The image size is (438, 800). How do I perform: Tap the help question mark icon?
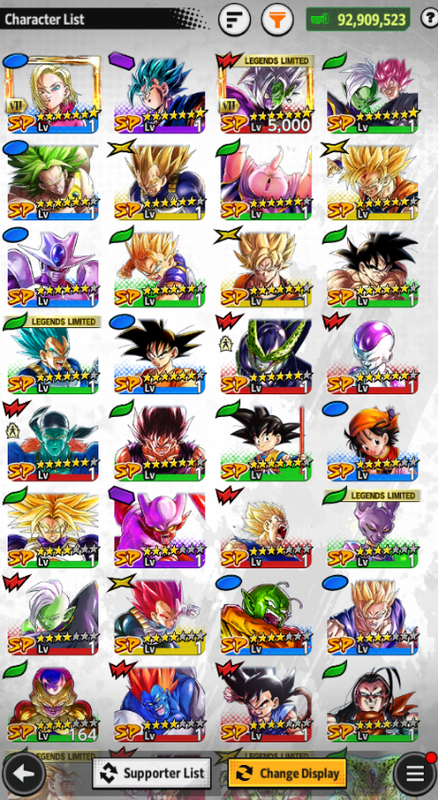(429, 19)
